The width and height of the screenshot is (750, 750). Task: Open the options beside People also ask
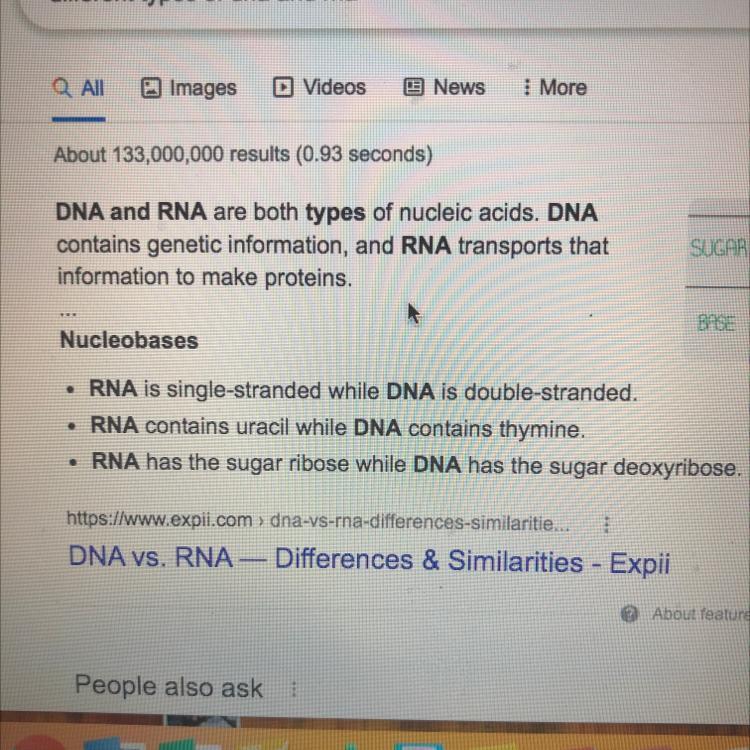coord(294,688)
